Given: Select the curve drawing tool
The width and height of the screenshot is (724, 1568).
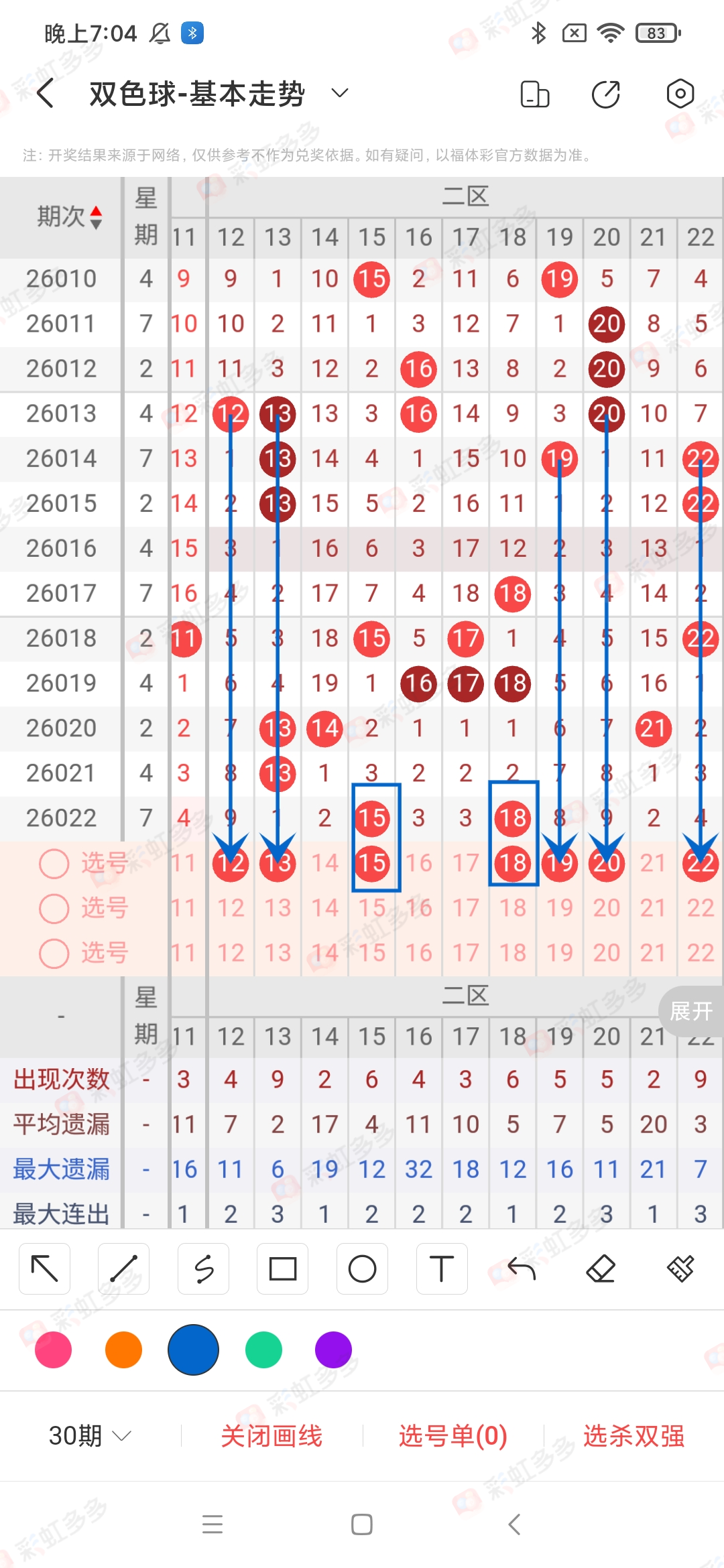Looking at the screenshot, I should click(203, 1268).
